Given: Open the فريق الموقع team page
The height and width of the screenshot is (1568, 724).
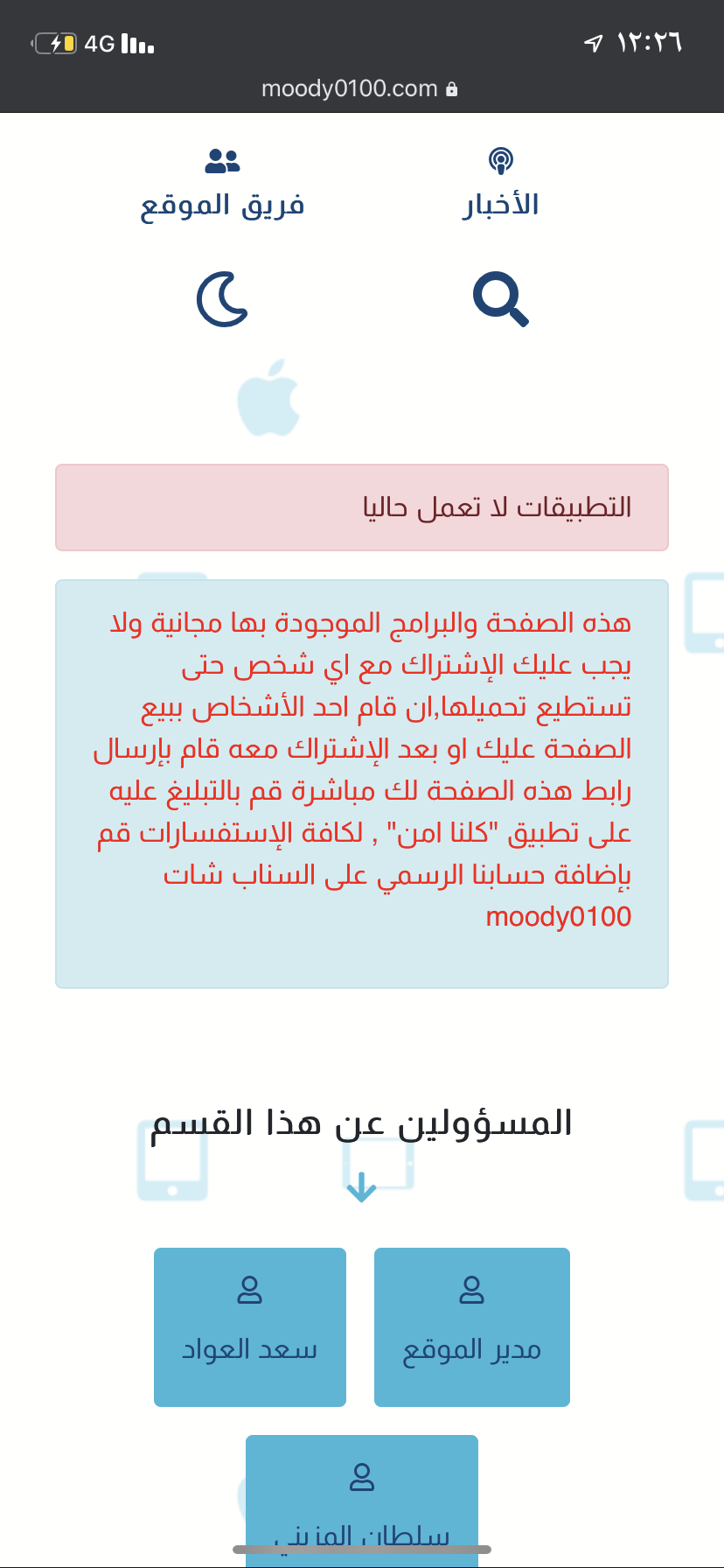Looking at the screenshot, I should 222,184.
